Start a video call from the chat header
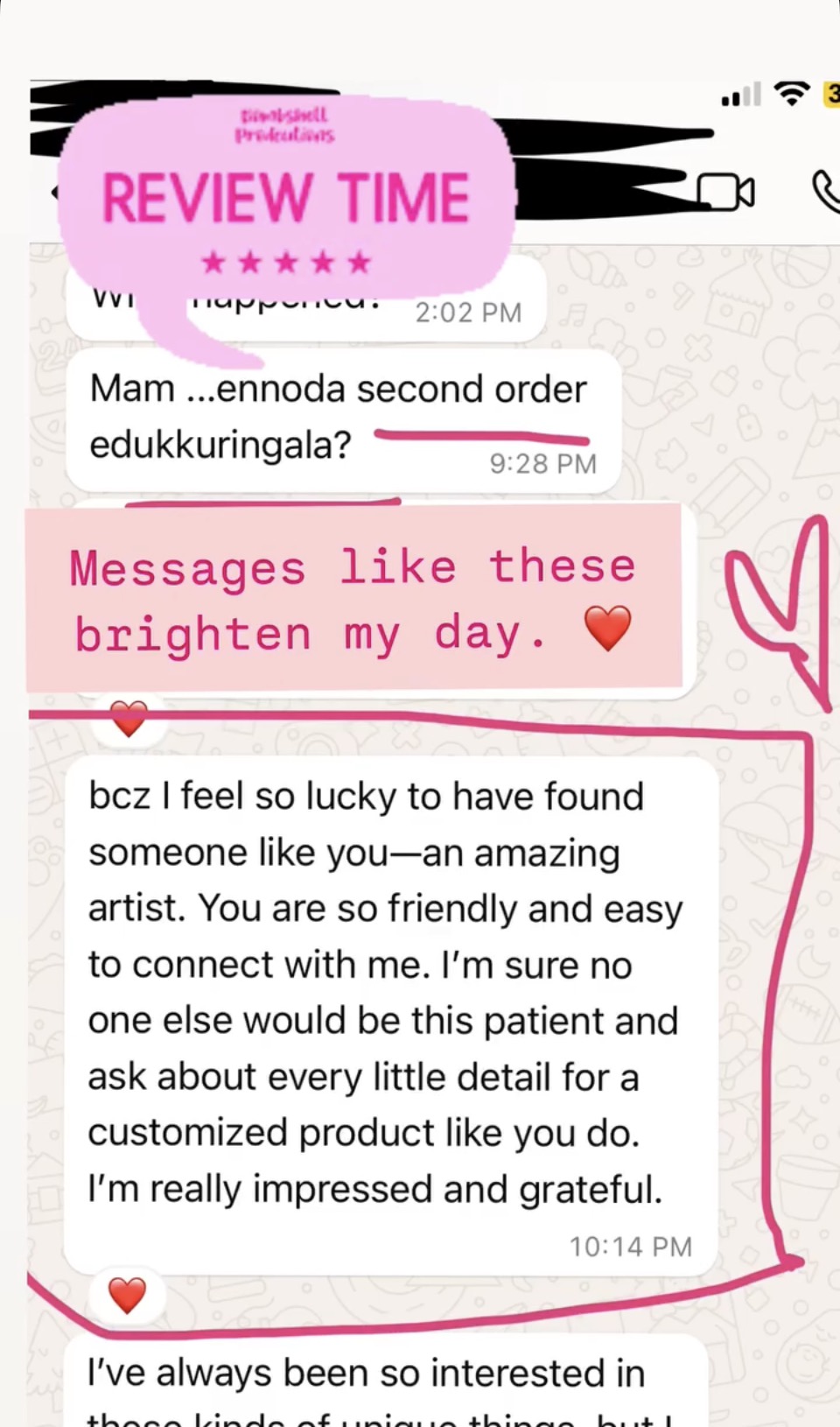The width and height of the screenshot is (840, 1427). (x=724, y=192)
